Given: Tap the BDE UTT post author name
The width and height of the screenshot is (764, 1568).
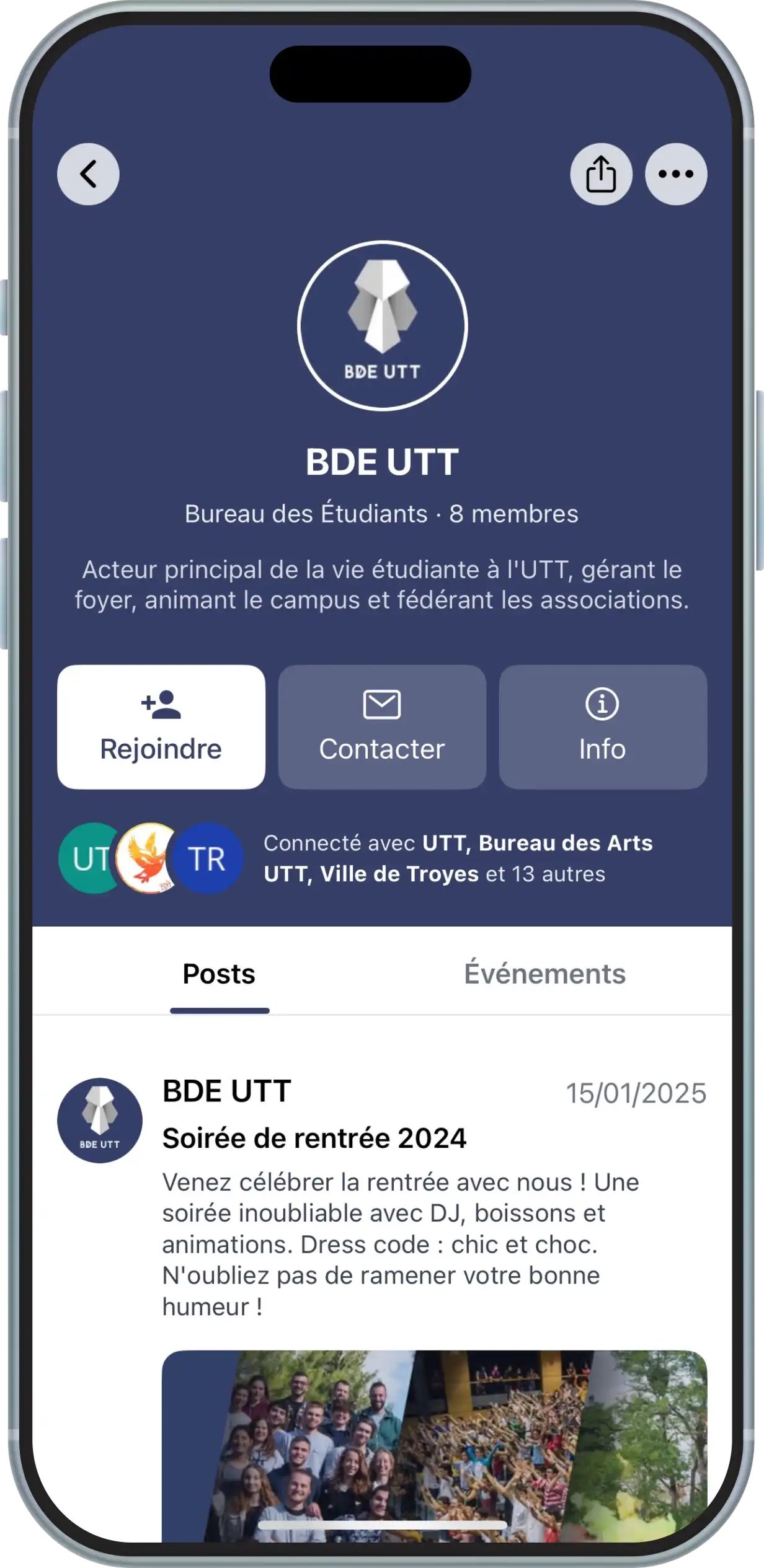Looking at the screenshot, I should (x=226, y=1091).
